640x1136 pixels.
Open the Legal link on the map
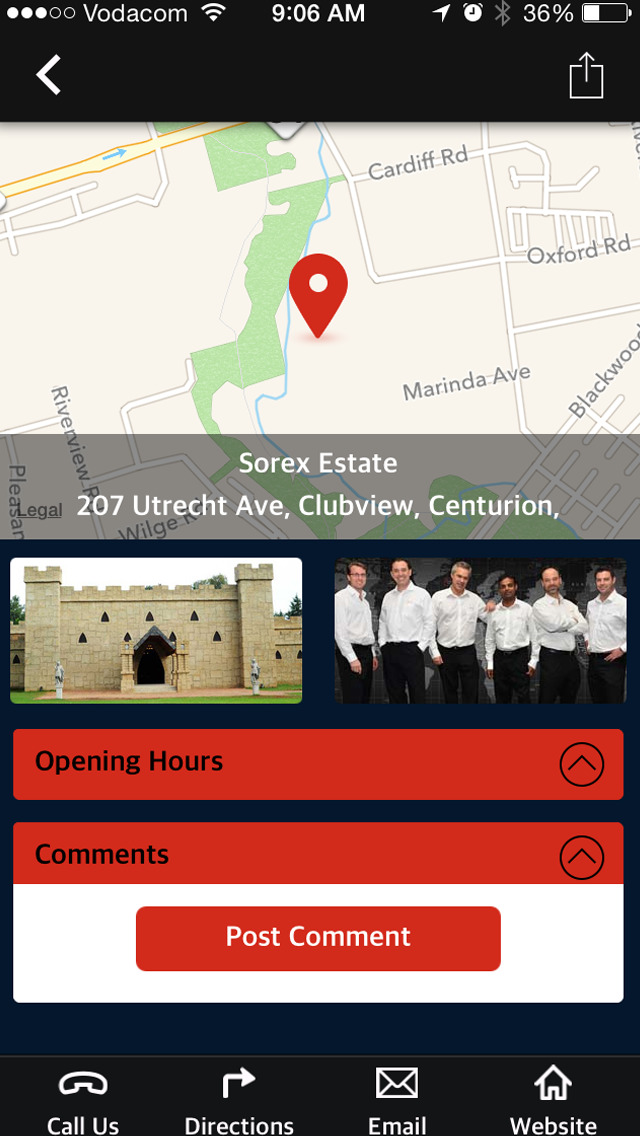tap(40, 510)
